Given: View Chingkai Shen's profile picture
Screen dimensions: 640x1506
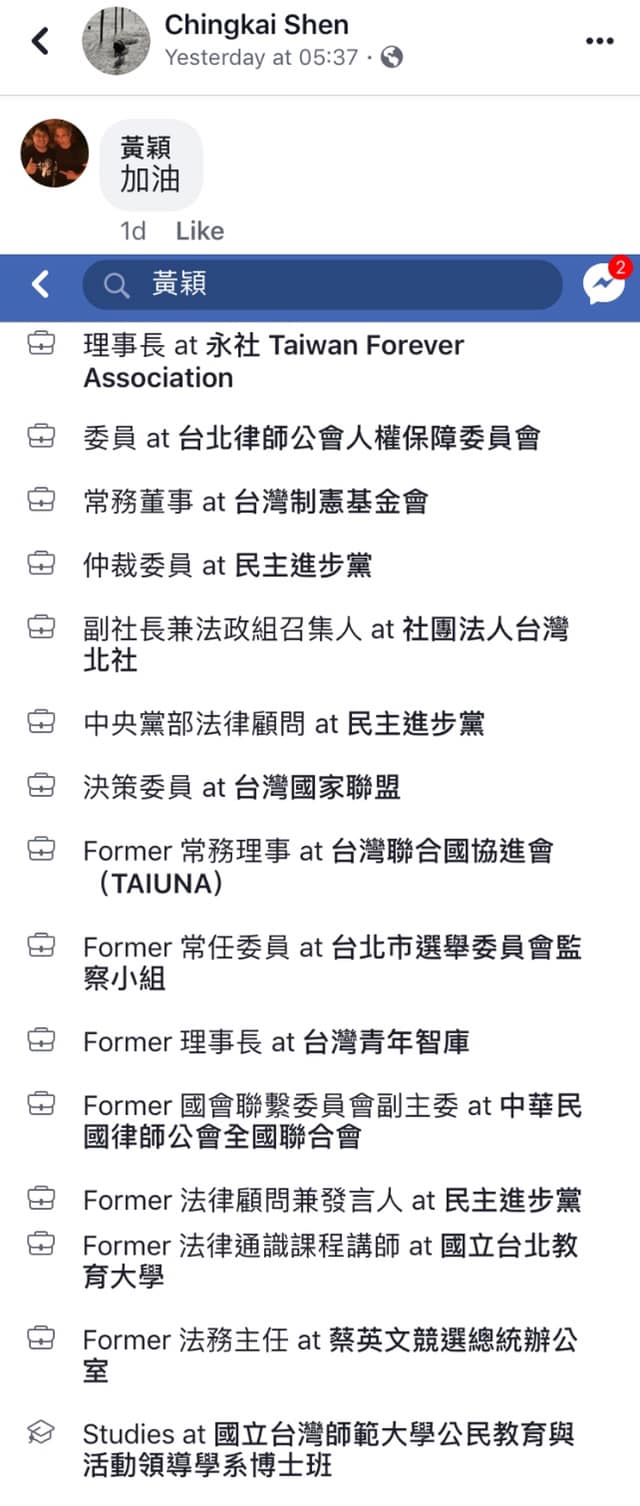Looking at the screenshot, I should (116, 41).
